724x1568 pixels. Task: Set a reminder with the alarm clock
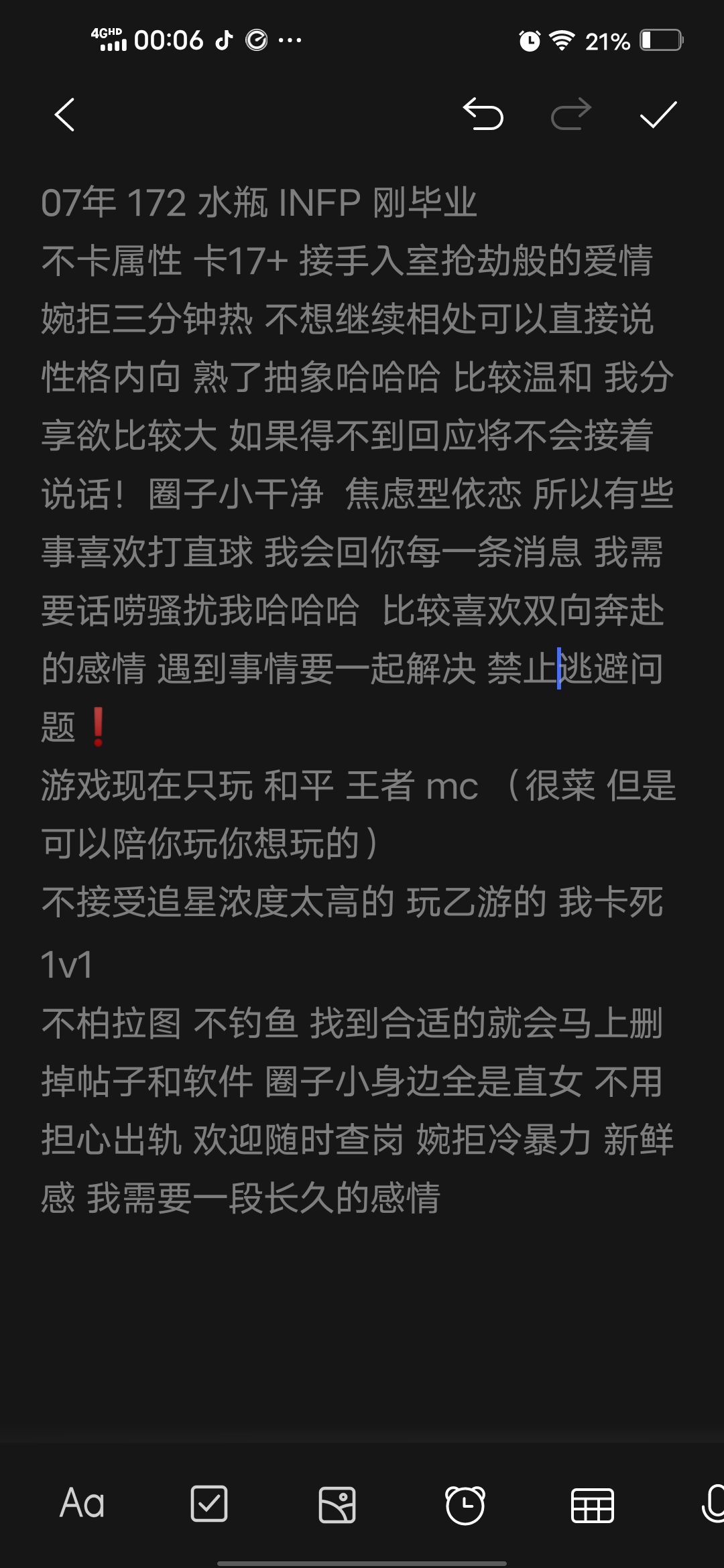pos(465,1504)
